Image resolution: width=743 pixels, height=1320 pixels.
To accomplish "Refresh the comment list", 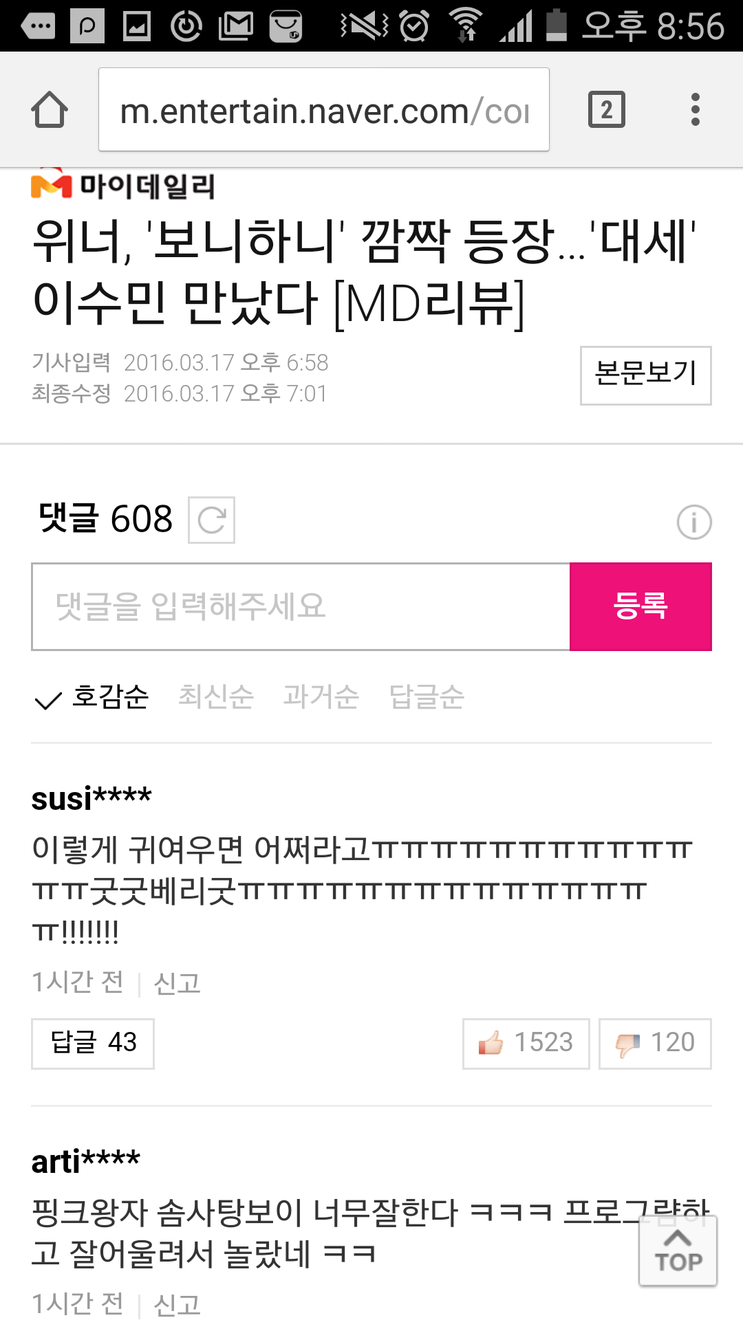I will click(212, 521).
